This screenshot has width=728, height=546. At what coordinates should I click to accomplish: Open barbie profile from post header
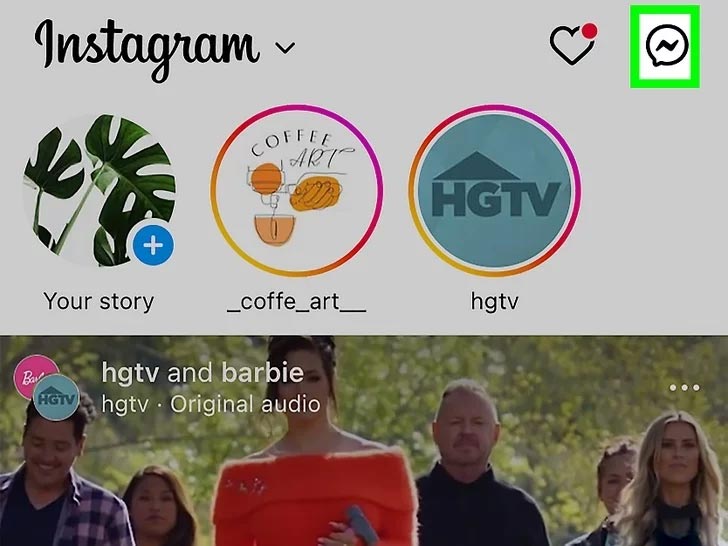coord(262,374)
